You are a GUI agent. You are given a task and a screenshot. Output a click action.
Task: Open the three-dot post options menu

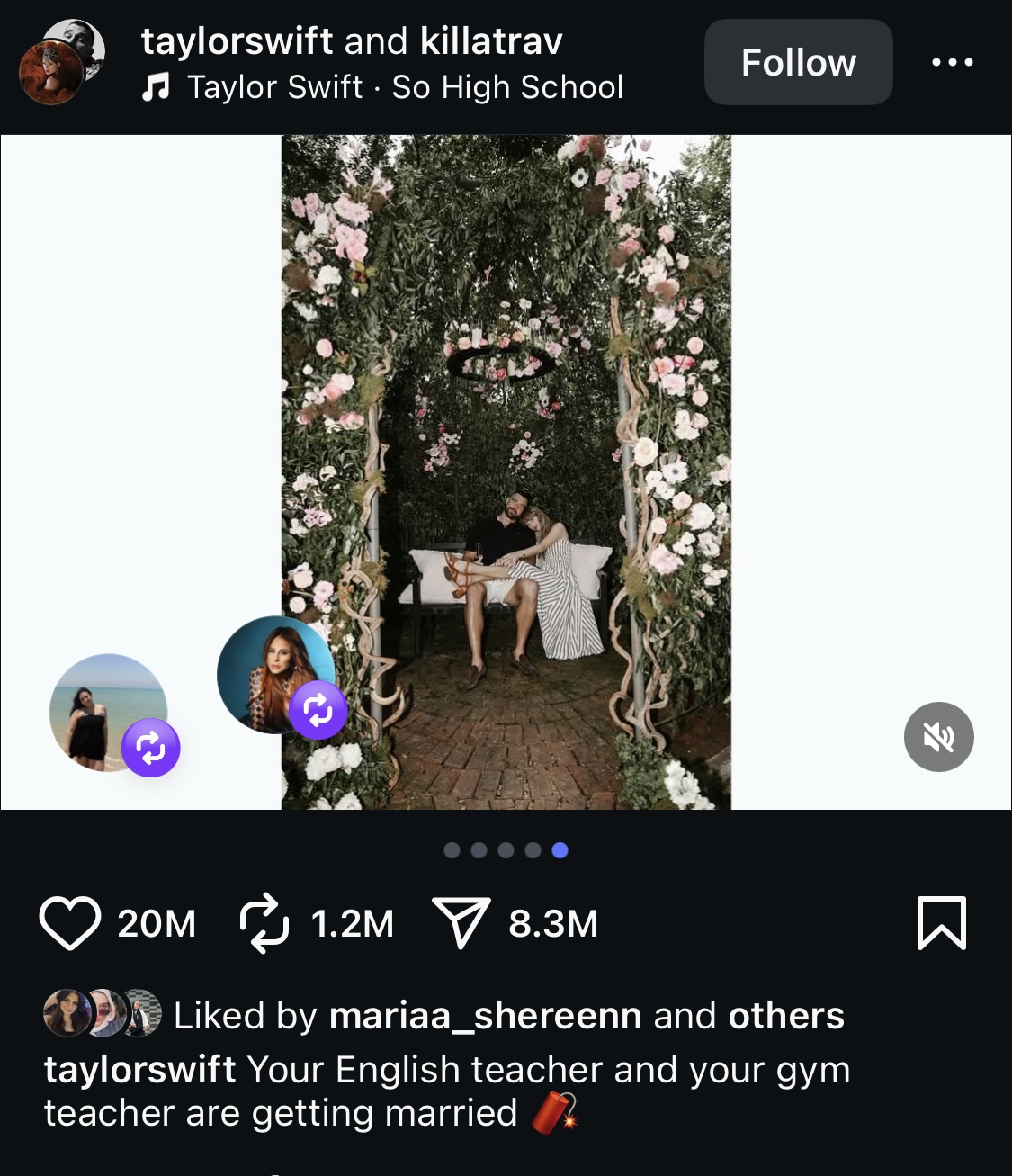[x=952, y=62]
